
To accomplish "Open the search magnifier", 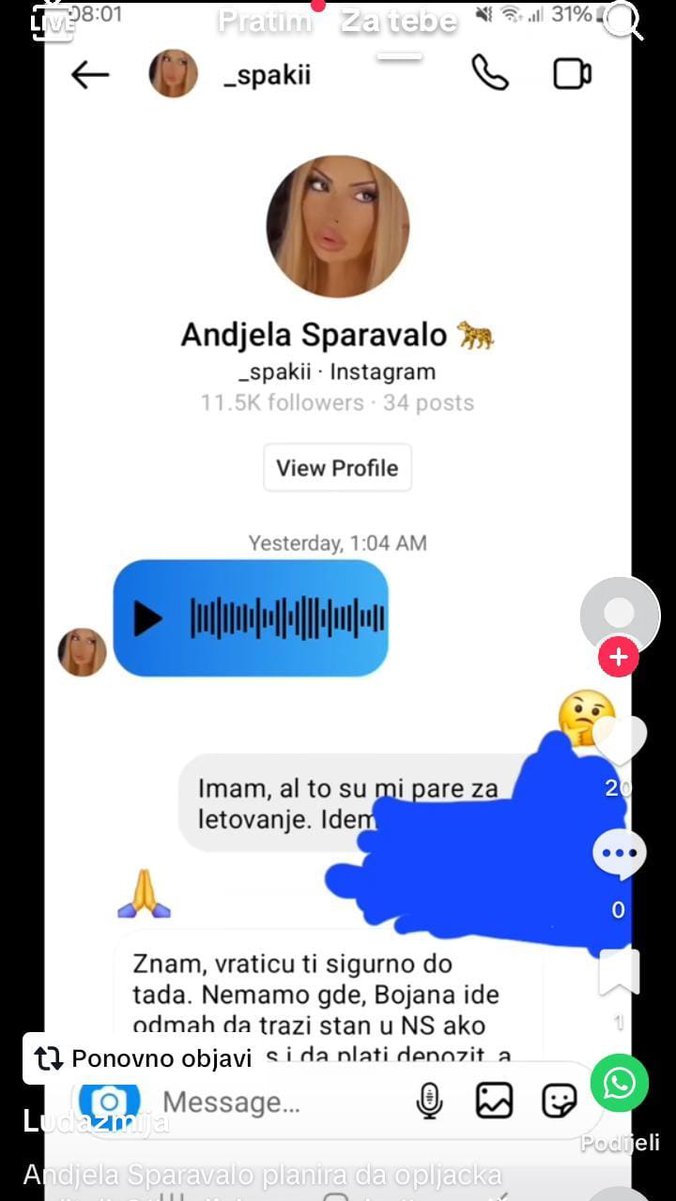I will coord(624,22).
